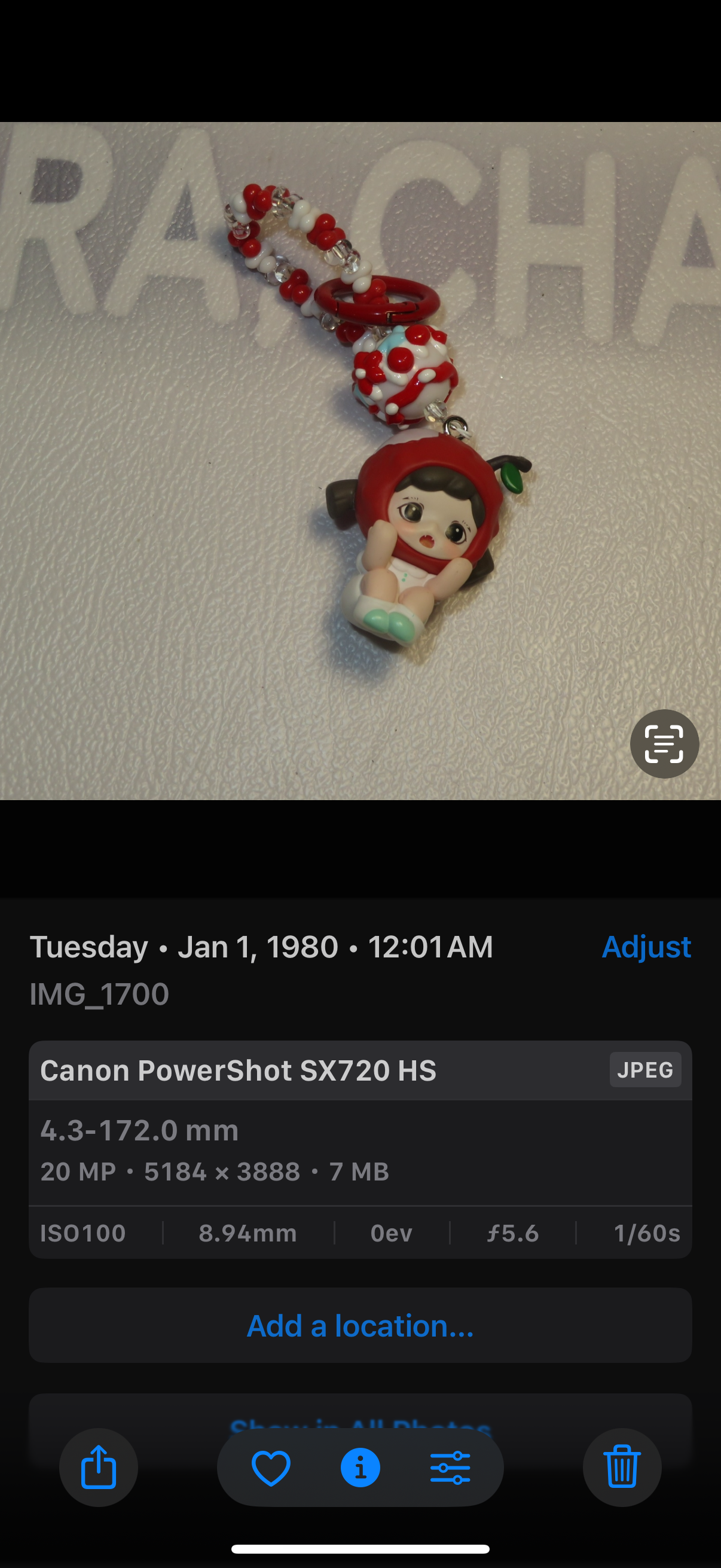The width and height of the screenshot is (721, 1568).
Task: Favorite the photo with the heart
Action: (x=271, y=1468)
